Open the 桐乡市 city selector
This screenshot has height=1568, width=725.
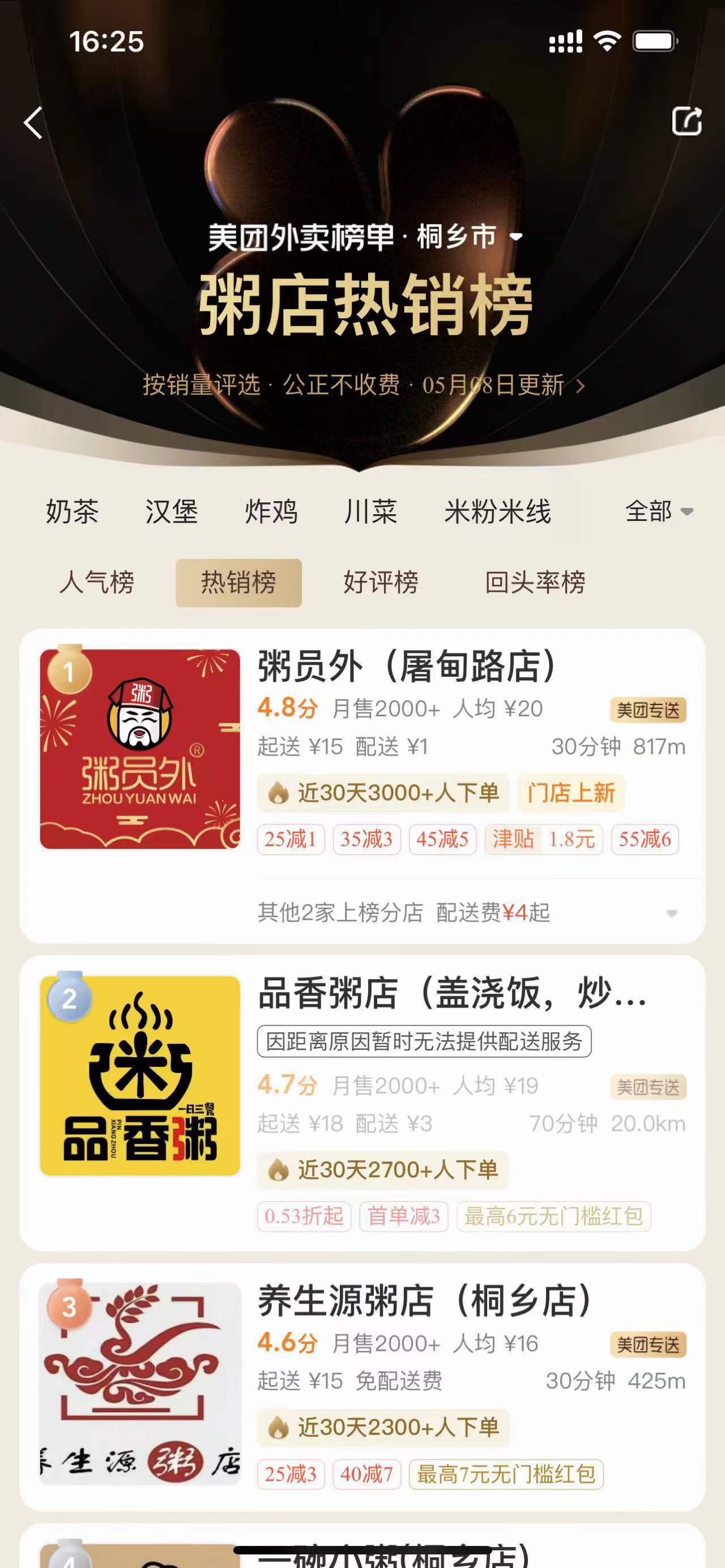469,237
